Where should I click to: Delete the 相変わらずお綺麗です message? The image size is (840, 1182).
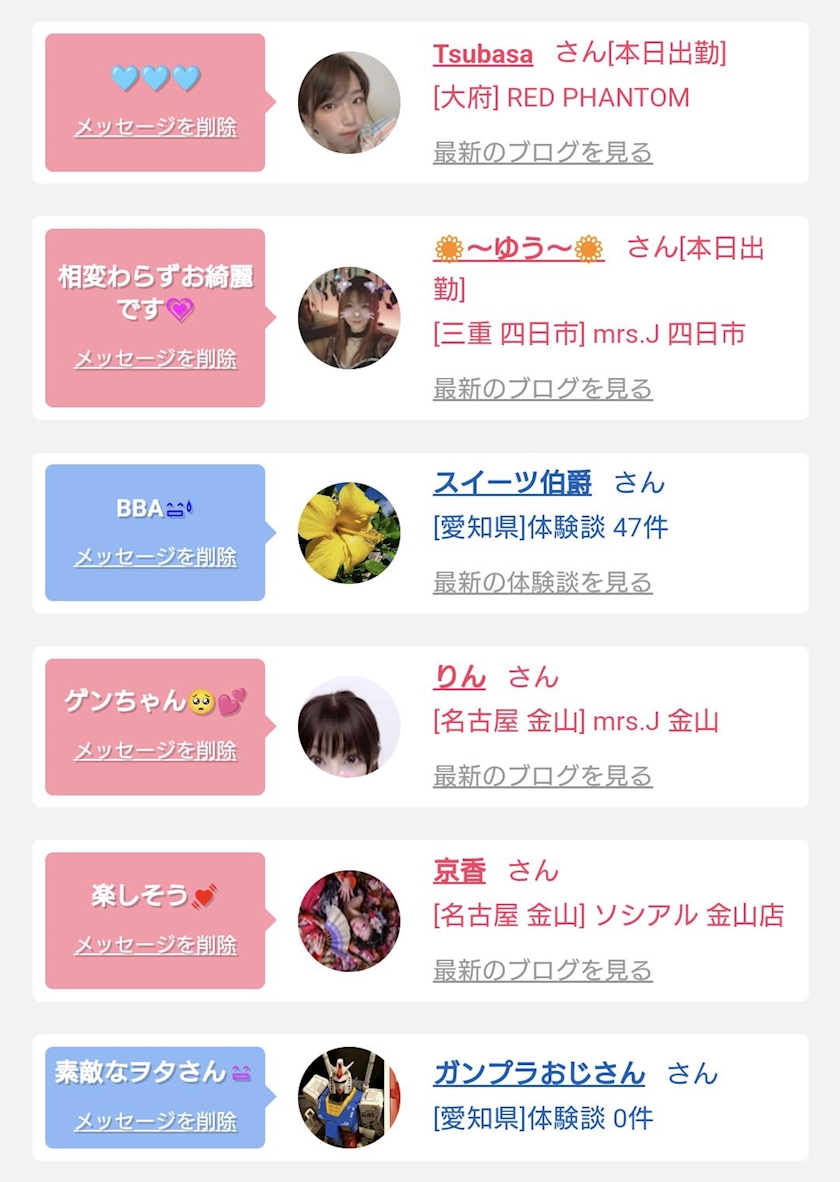pos(155,358)
